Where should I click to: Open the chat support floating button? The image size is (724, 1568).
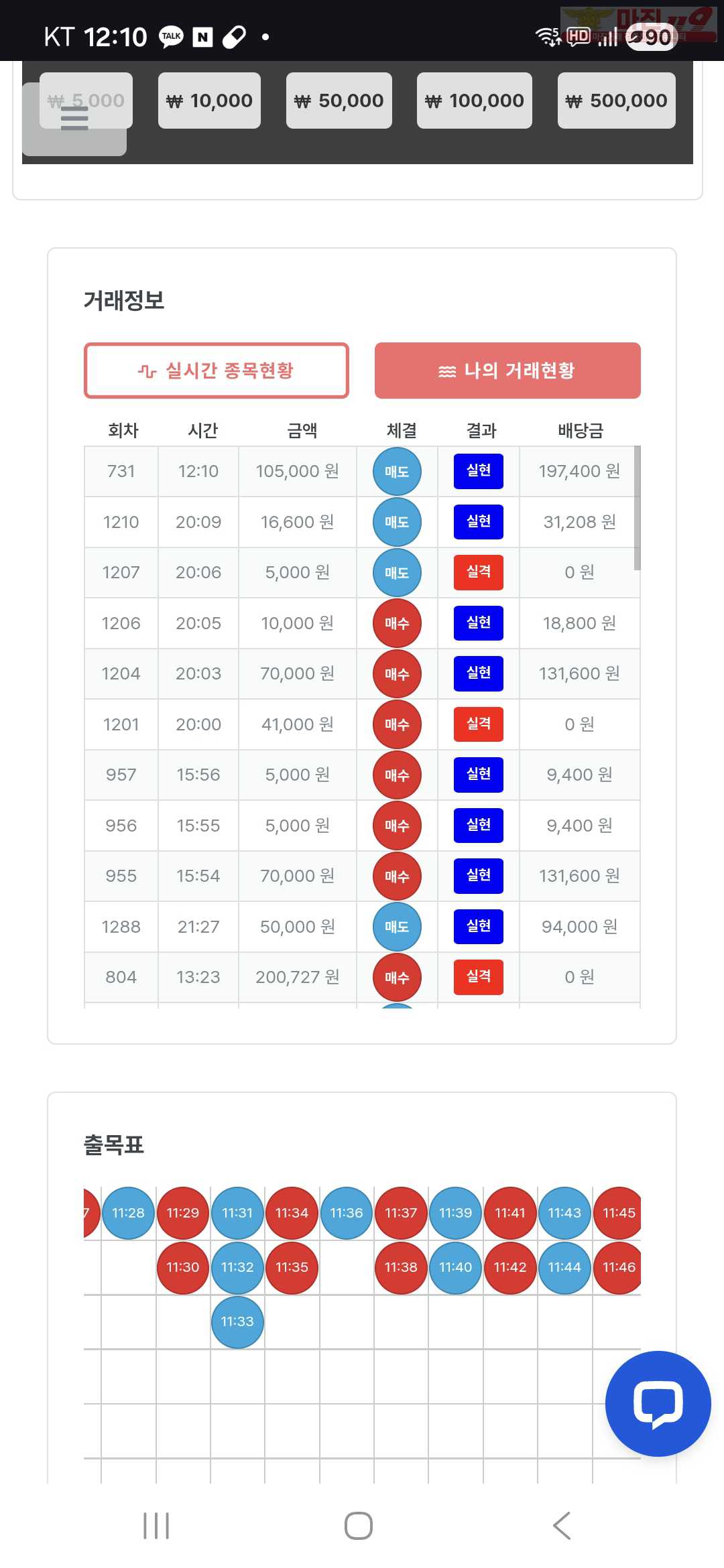pyautogui.click(x=658, y=1403)
